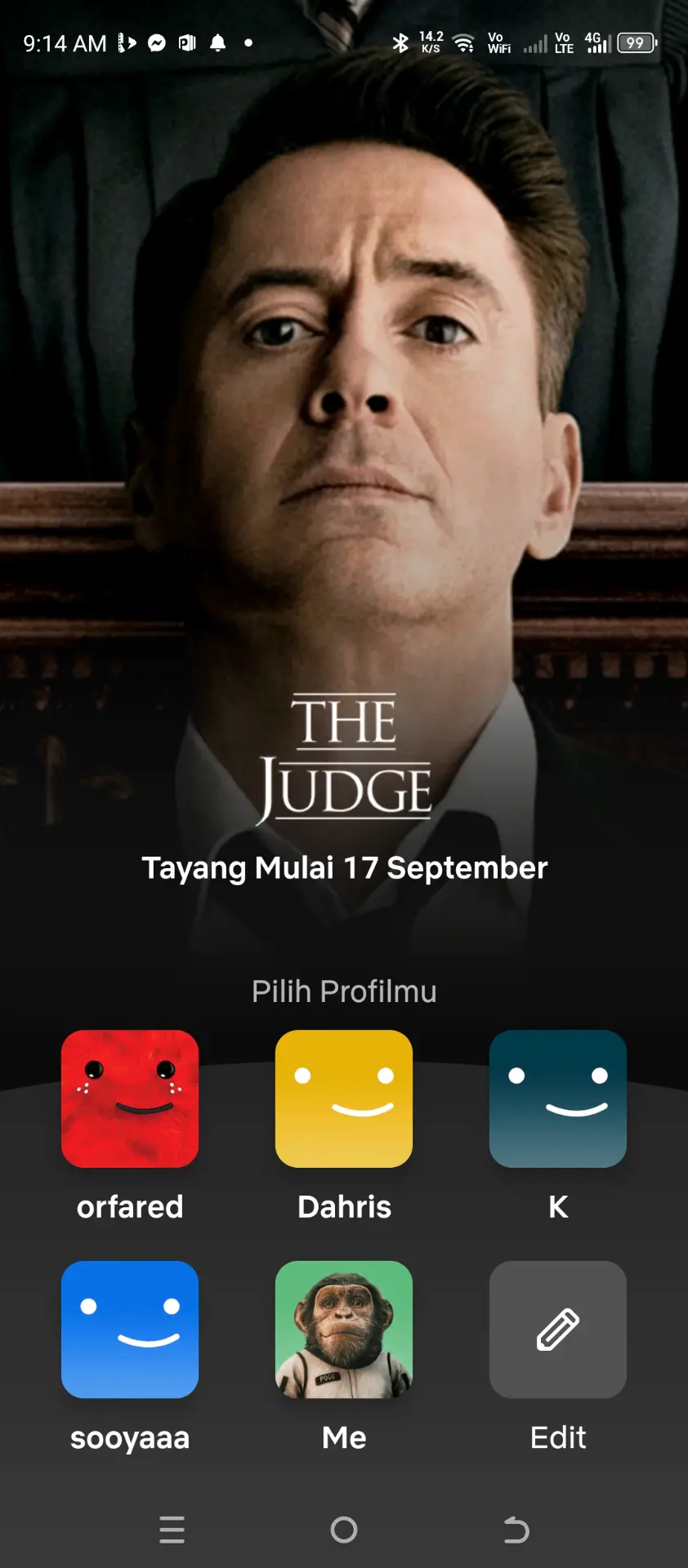Pick the sooyaaa profile
The image size is (688, 1568).
click(x=130, y=1330)
